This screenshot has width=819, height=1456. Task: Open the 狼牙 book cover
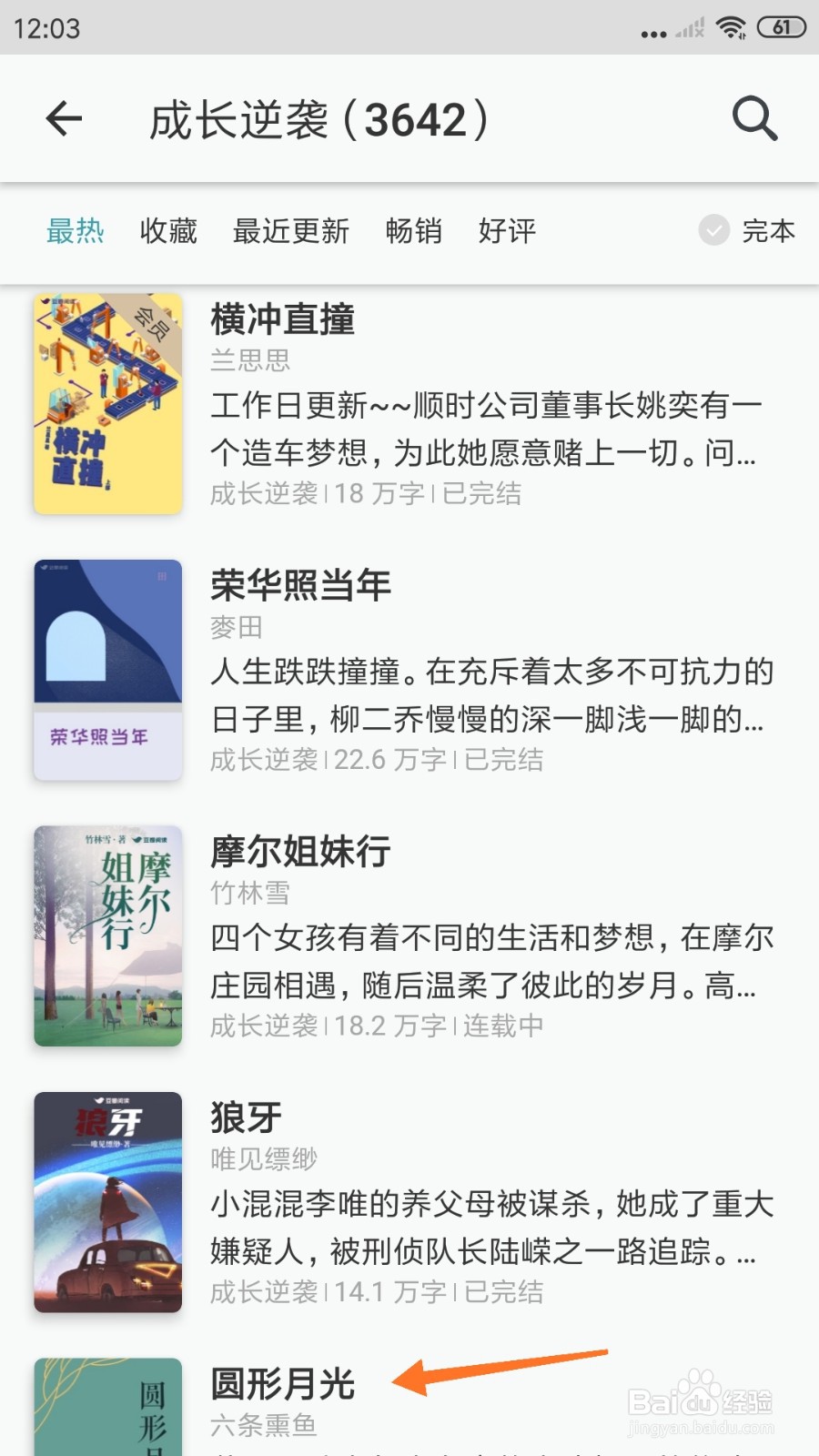pyautogui.click(x=106, y=1201)
